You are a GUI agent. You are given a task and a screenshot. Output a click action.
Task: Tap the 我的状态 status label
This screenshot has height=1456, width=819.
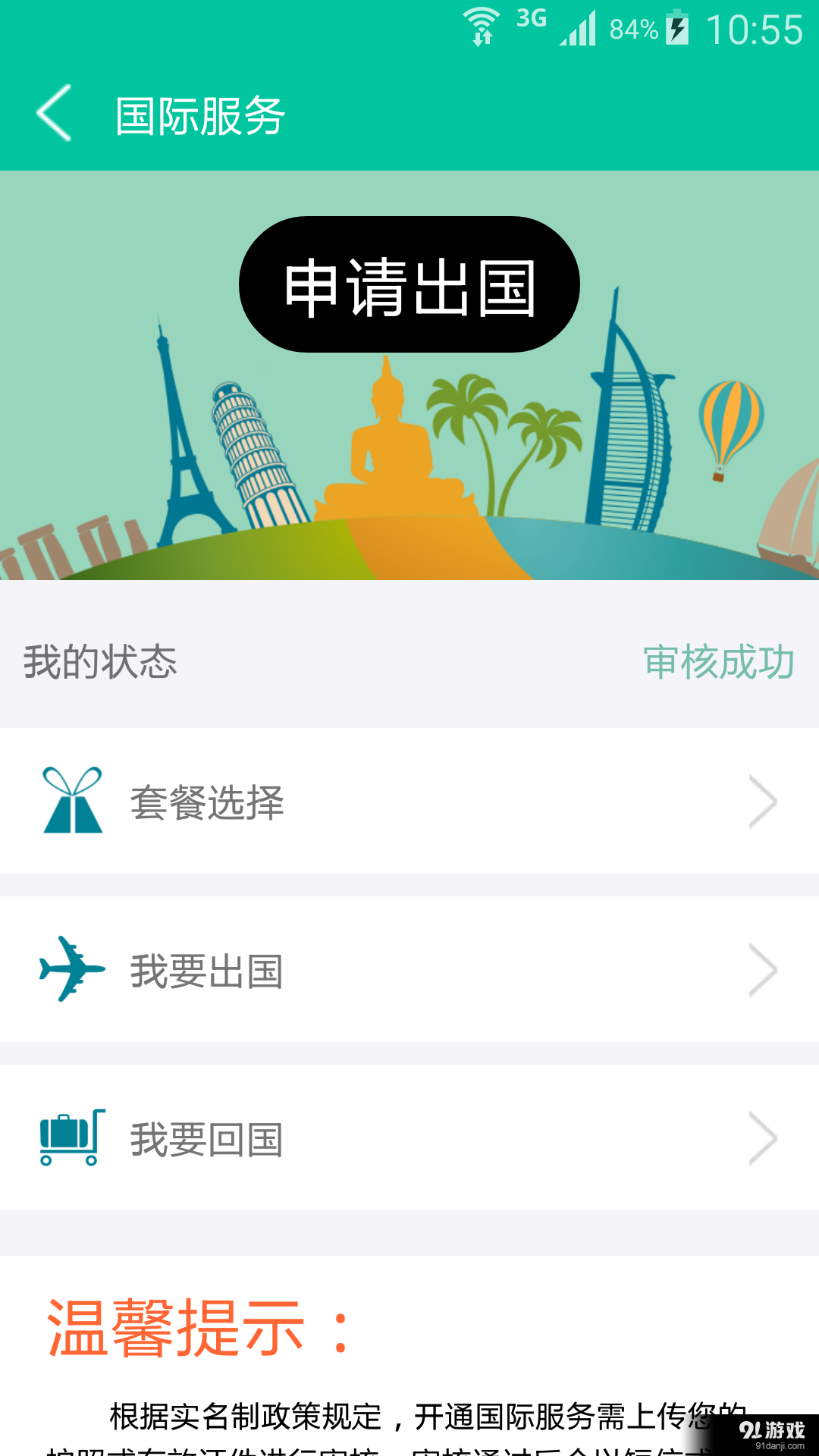[x=99, y=663]
